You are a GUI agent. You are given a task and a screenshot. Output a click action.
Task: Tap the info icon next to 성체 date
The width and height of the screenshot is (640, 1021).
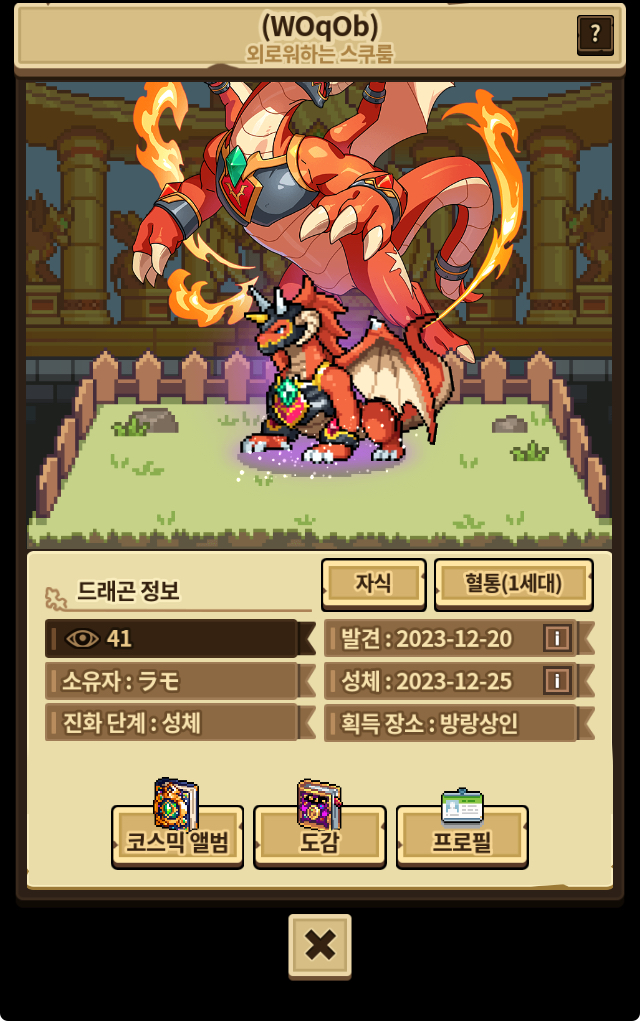(557, 681)
